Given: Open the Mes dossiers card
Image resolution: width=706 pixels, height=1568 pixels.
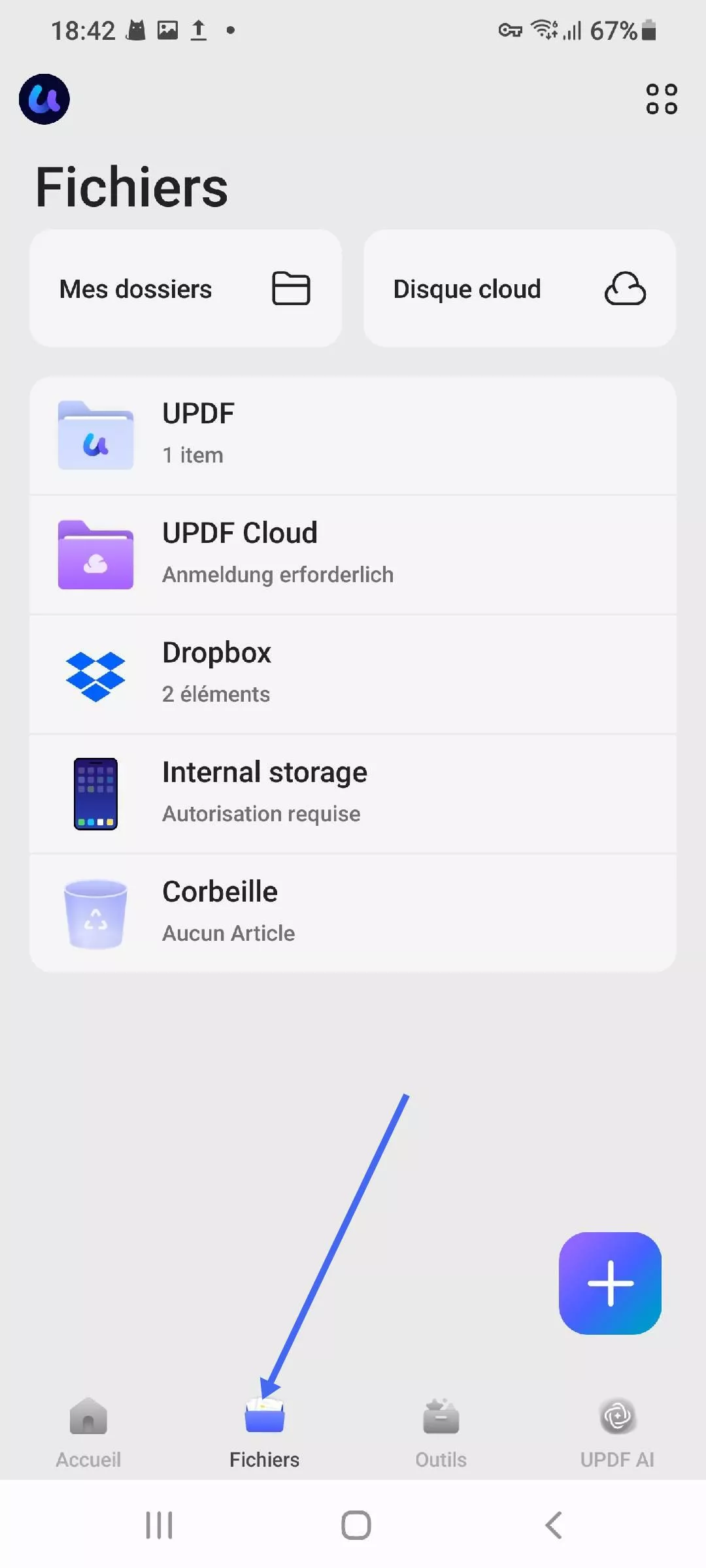Looking at the screenshot, I should [x=186, y=288].
